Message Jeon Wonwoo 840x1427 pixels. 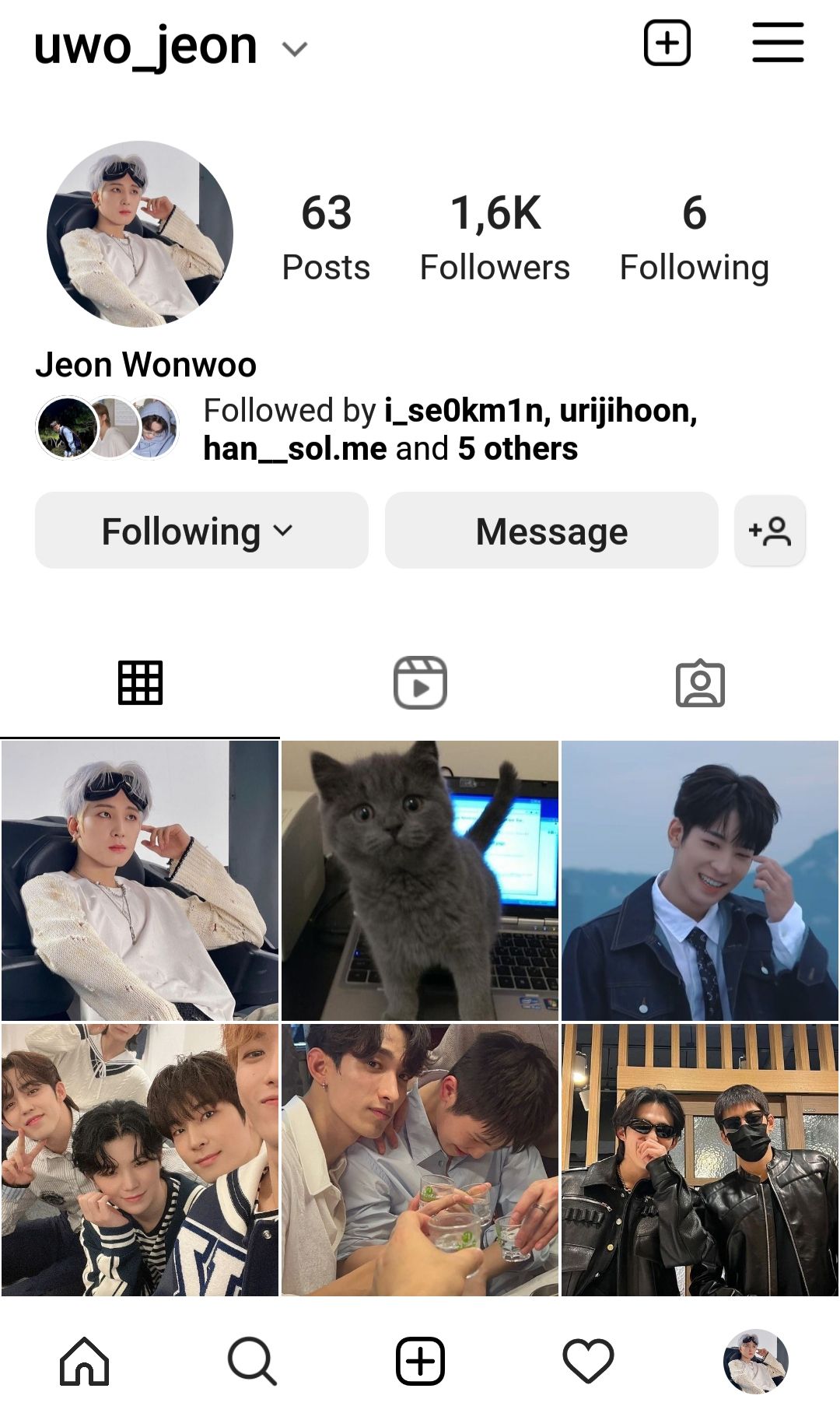coord(551,531)
